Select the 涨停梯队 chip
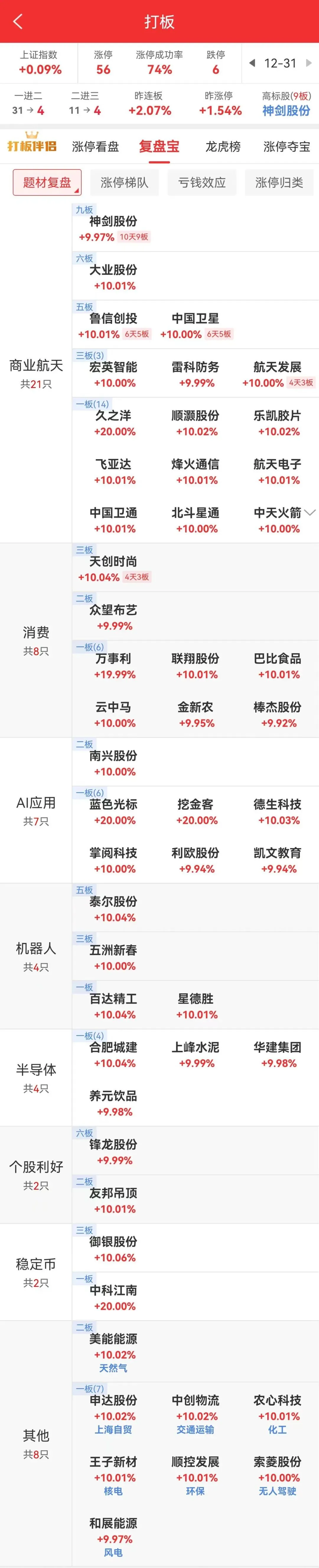The image size is (319, 1568). tap(125, 182)
